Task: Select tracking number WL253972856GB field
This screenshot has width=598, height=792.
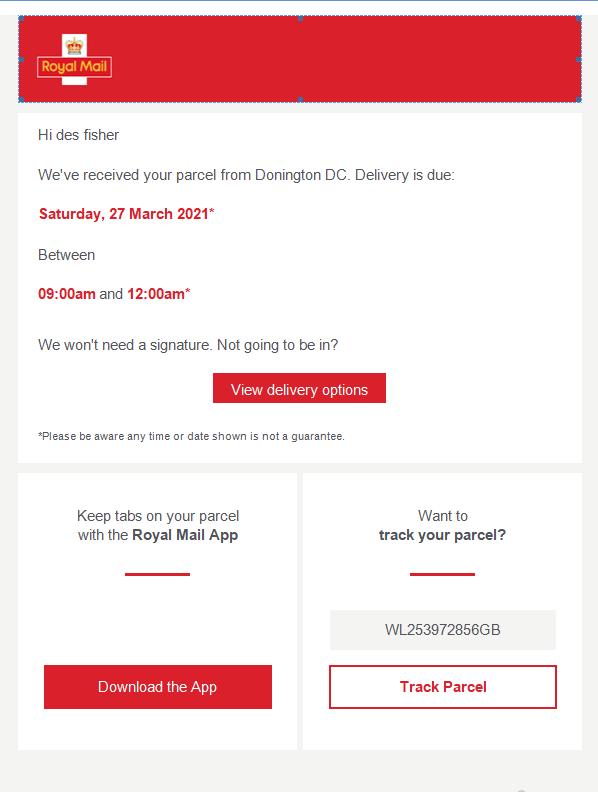Action: [443, 630]
